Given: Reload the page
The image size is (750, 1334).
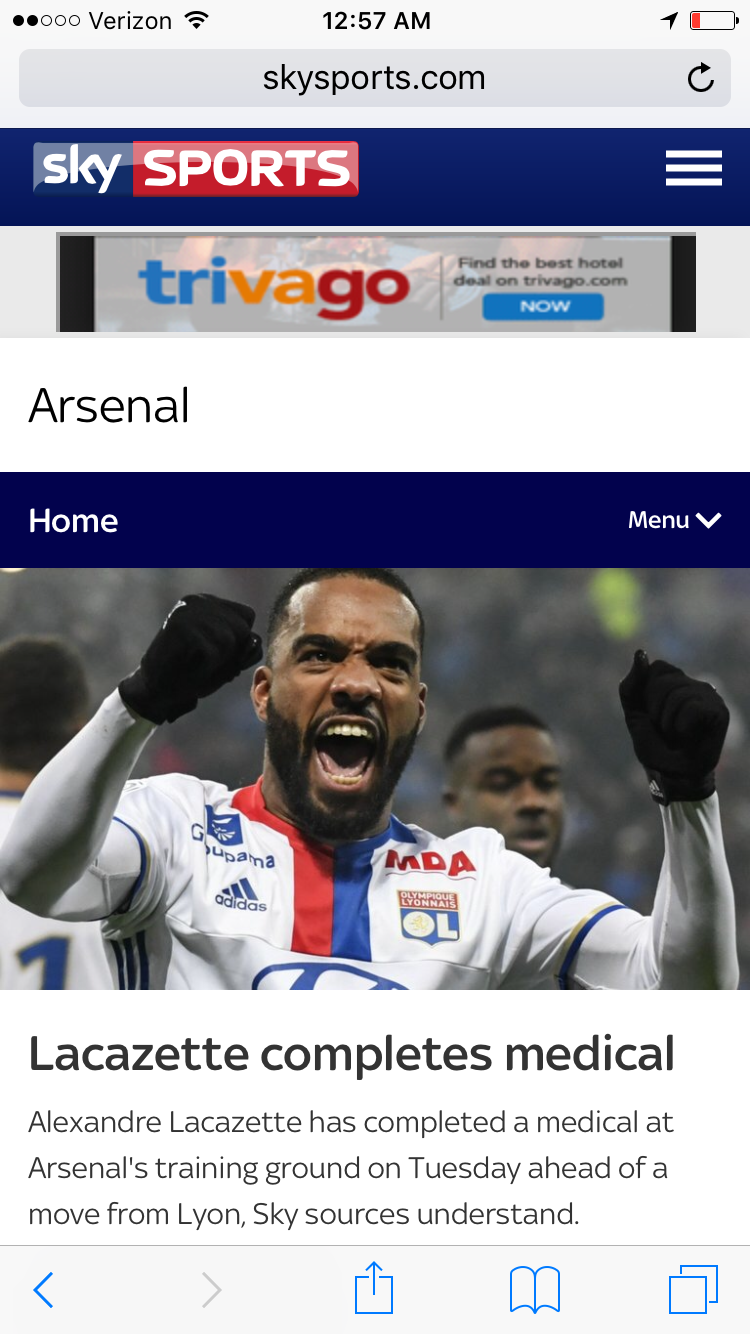Looking at the screenshot, I should pyautogui.click(x=700, y=78).
